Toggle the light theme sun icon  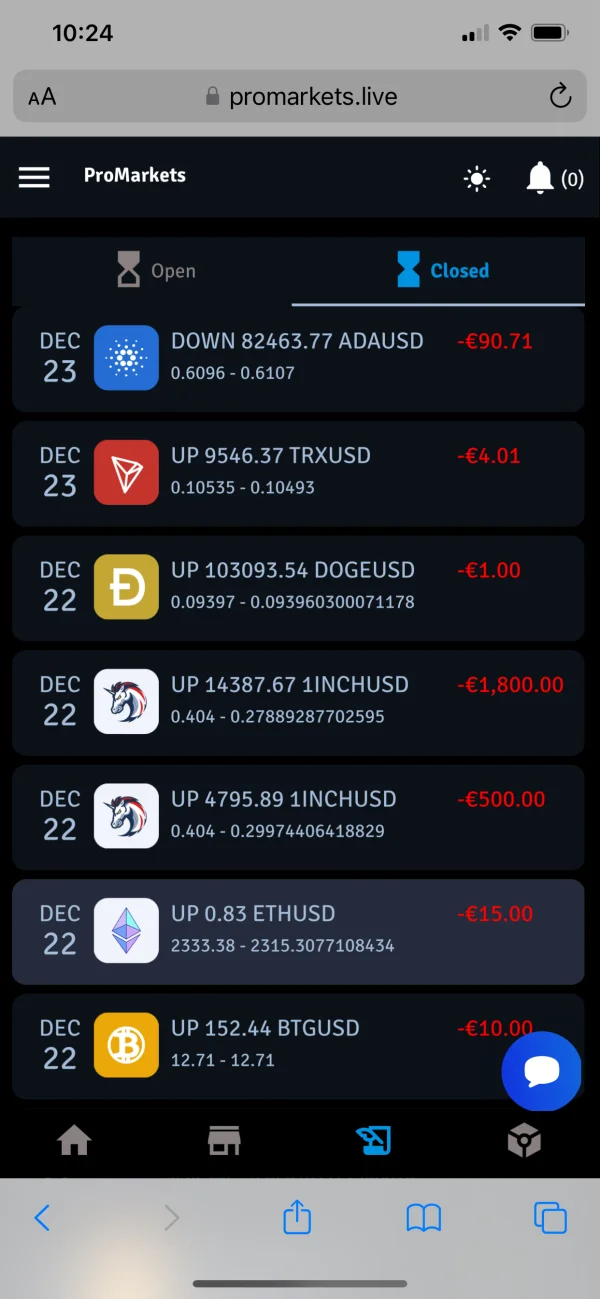477,179
